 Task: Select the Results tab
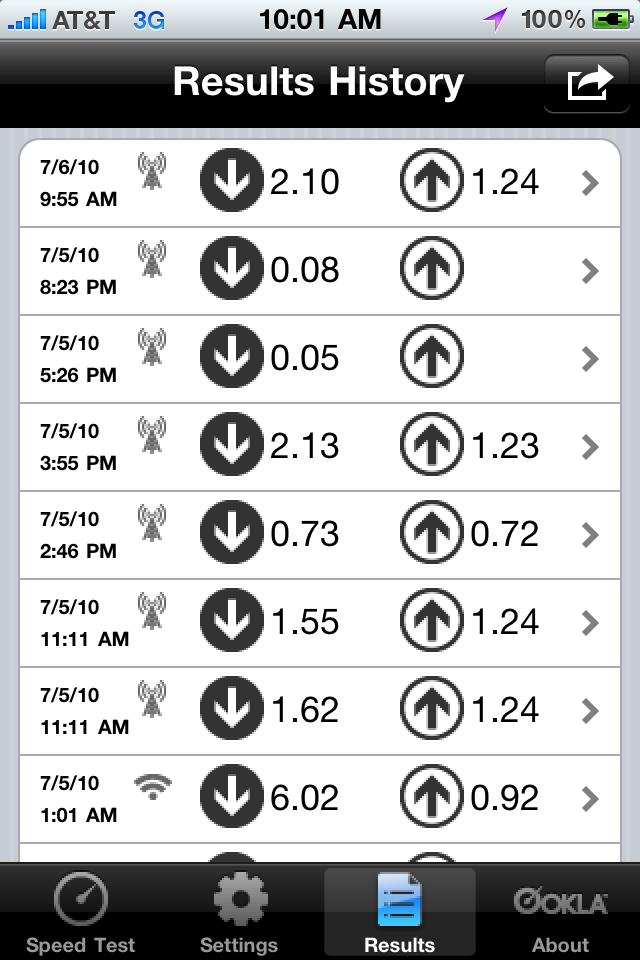point(399,912)
